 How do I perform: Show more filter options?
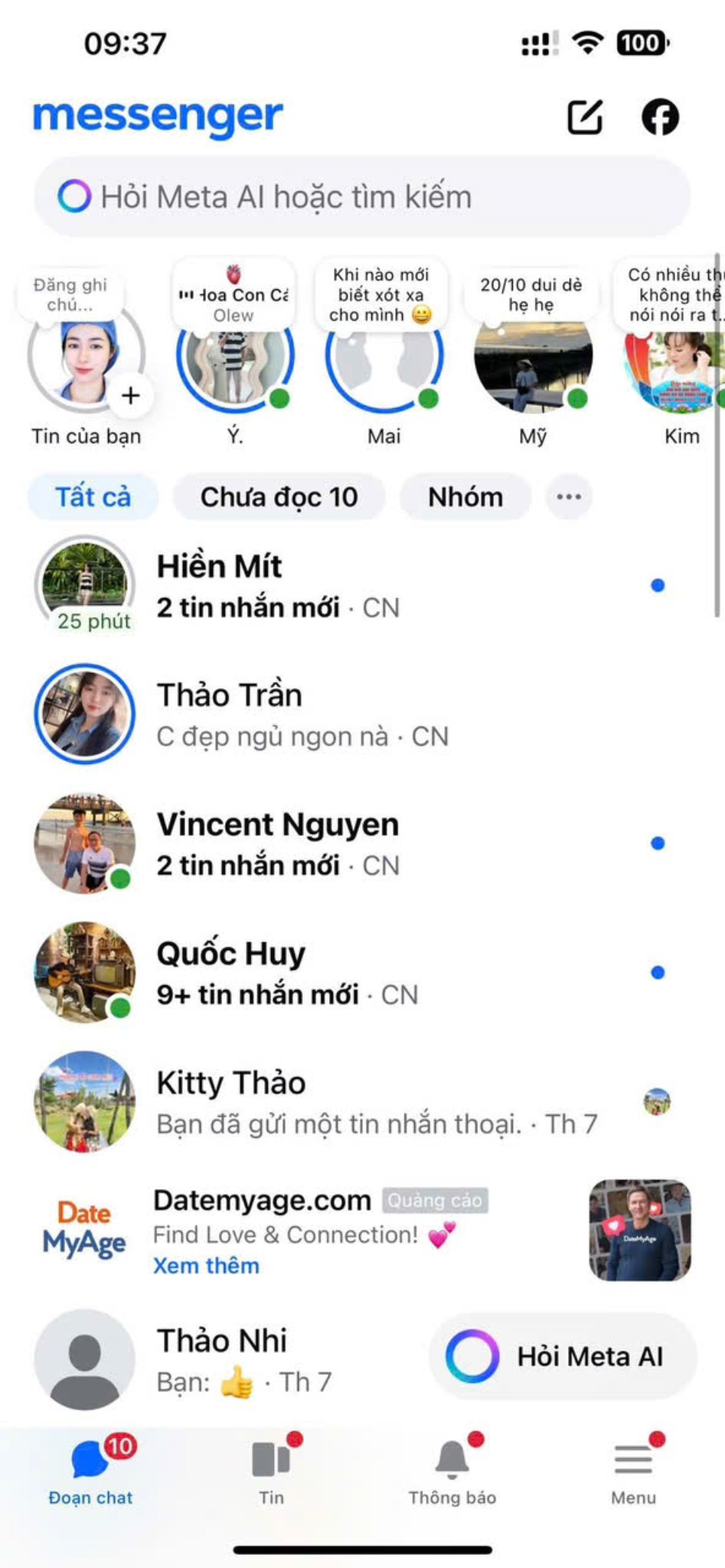pos(569,497)
